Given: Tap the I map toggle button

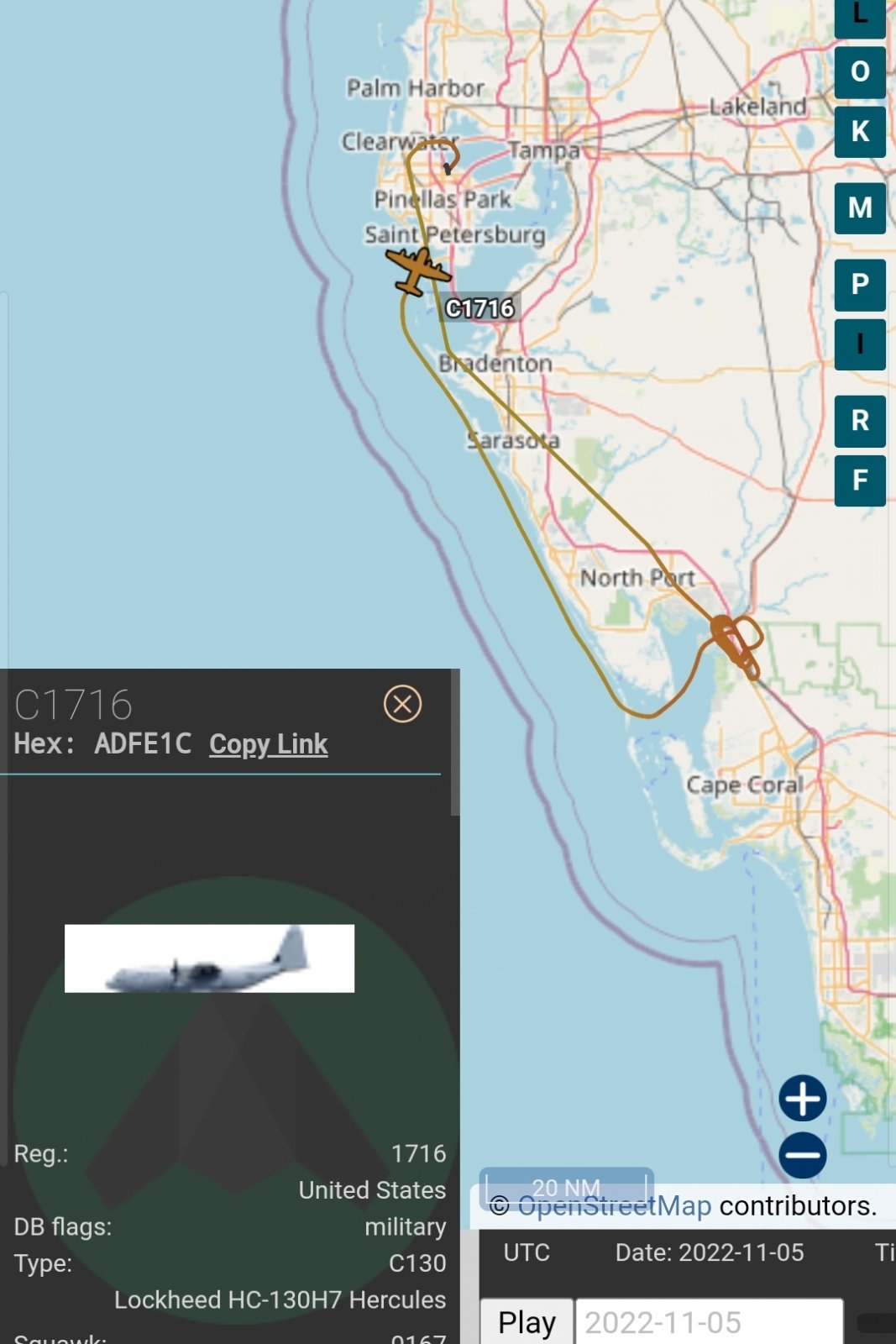Looking at the screenshot, I should (x=860, y=344).
